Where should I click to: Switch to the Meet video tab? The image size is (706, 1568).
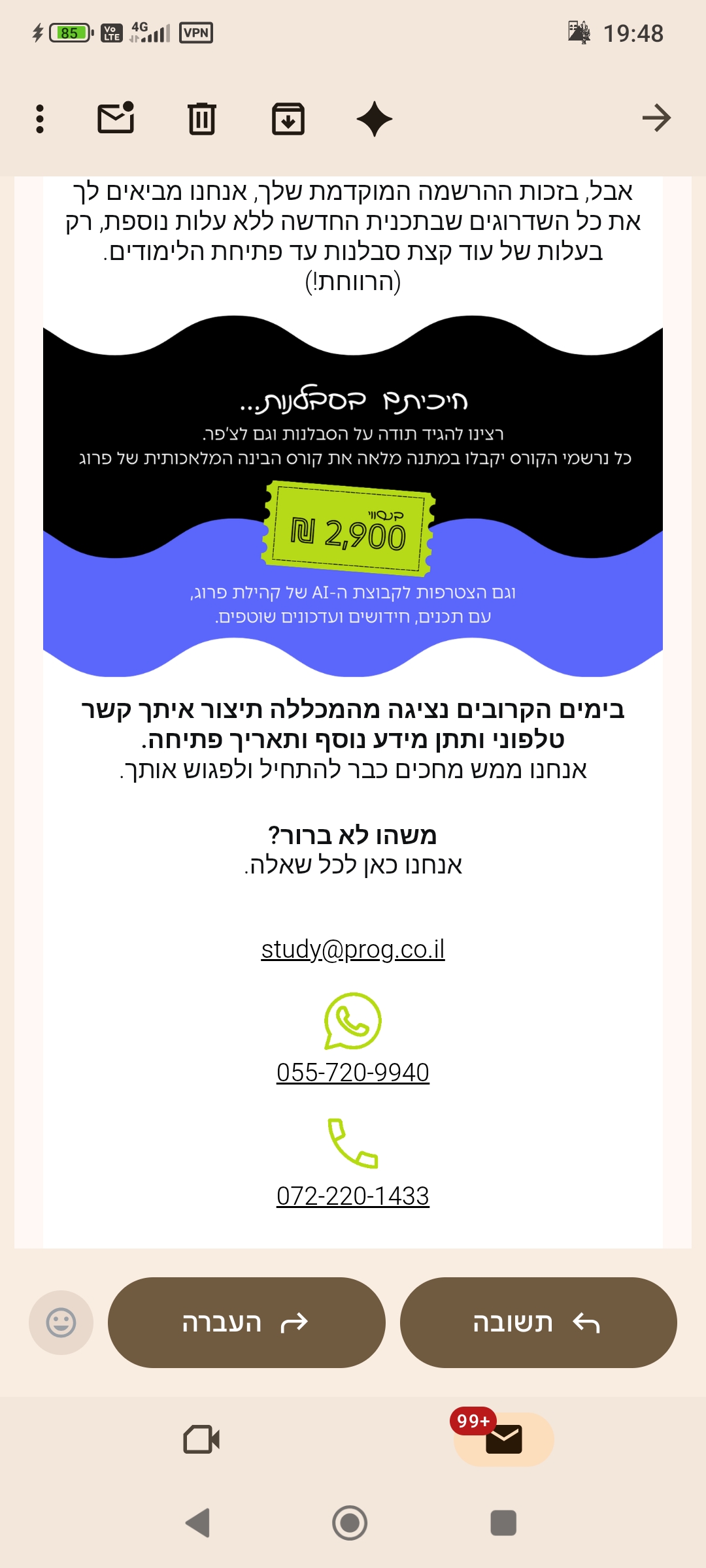click(x=201, y=1439)
